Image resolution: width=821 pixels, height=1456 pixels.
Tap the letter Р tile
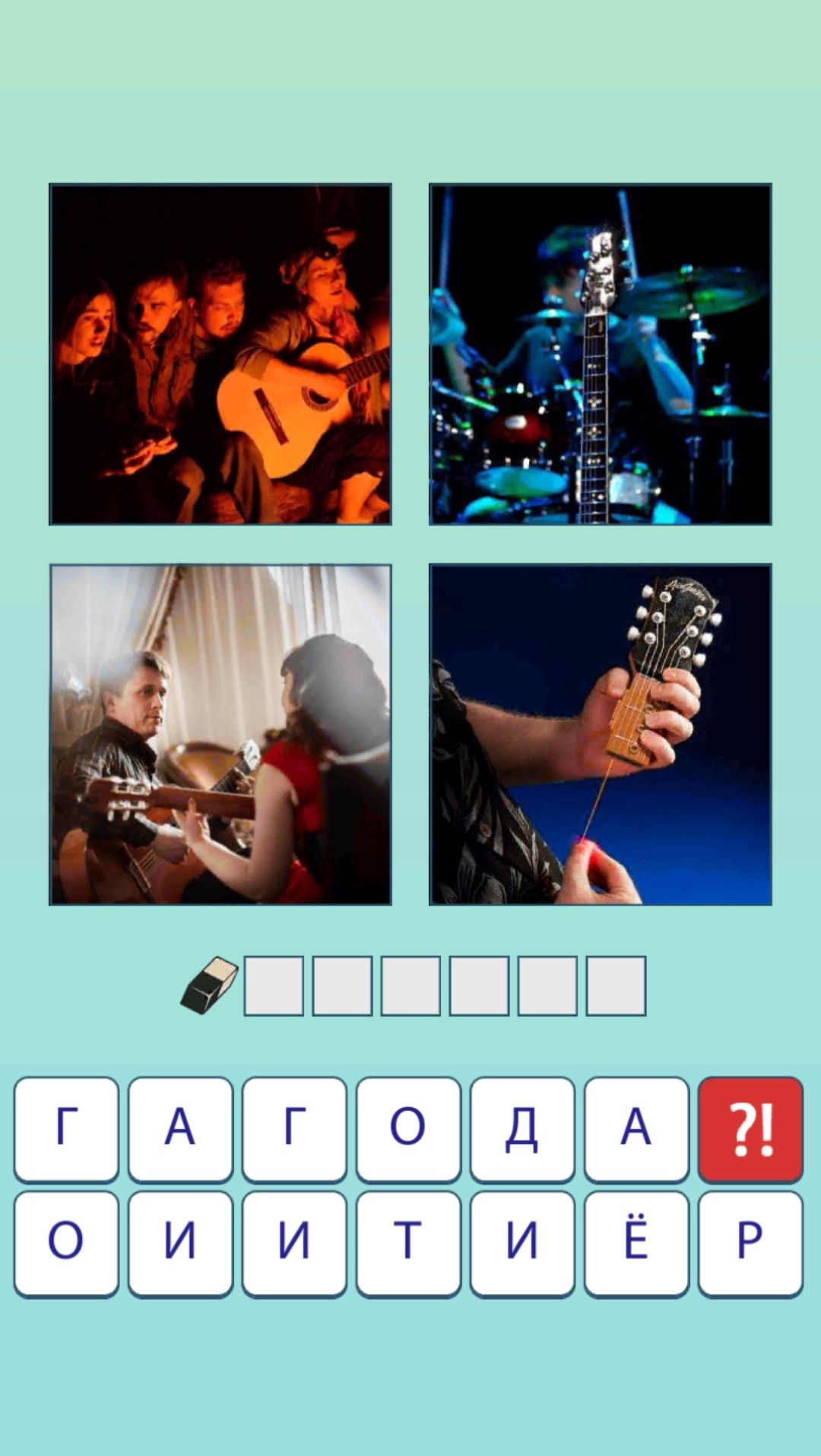[750, 1243]
